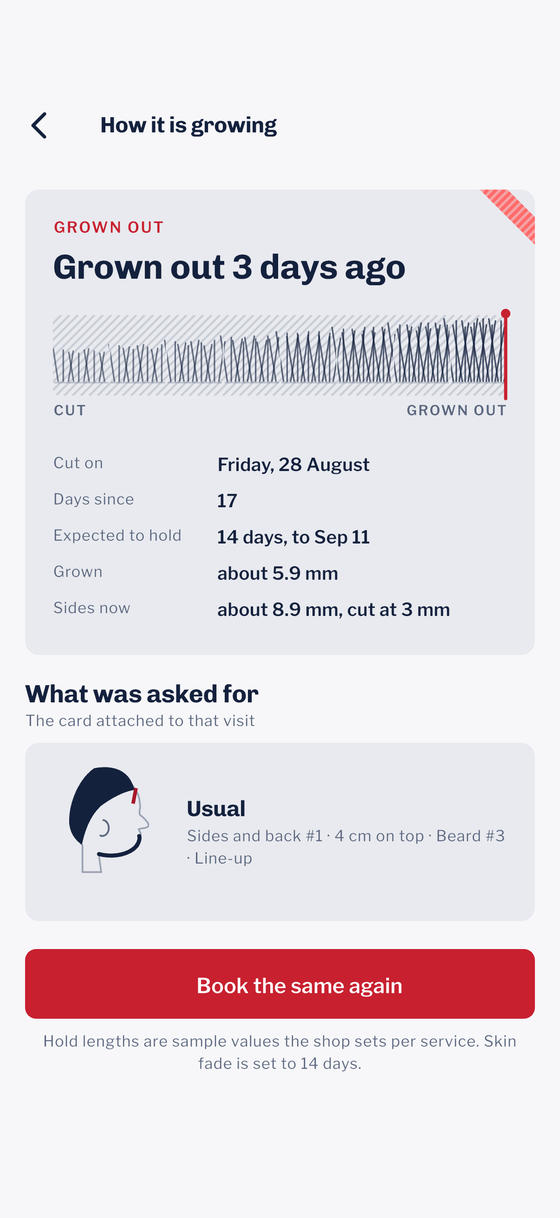This screenshot has height=1218, width=560.
Task: Open the Usual cut card
Action: tap(280, 832)
